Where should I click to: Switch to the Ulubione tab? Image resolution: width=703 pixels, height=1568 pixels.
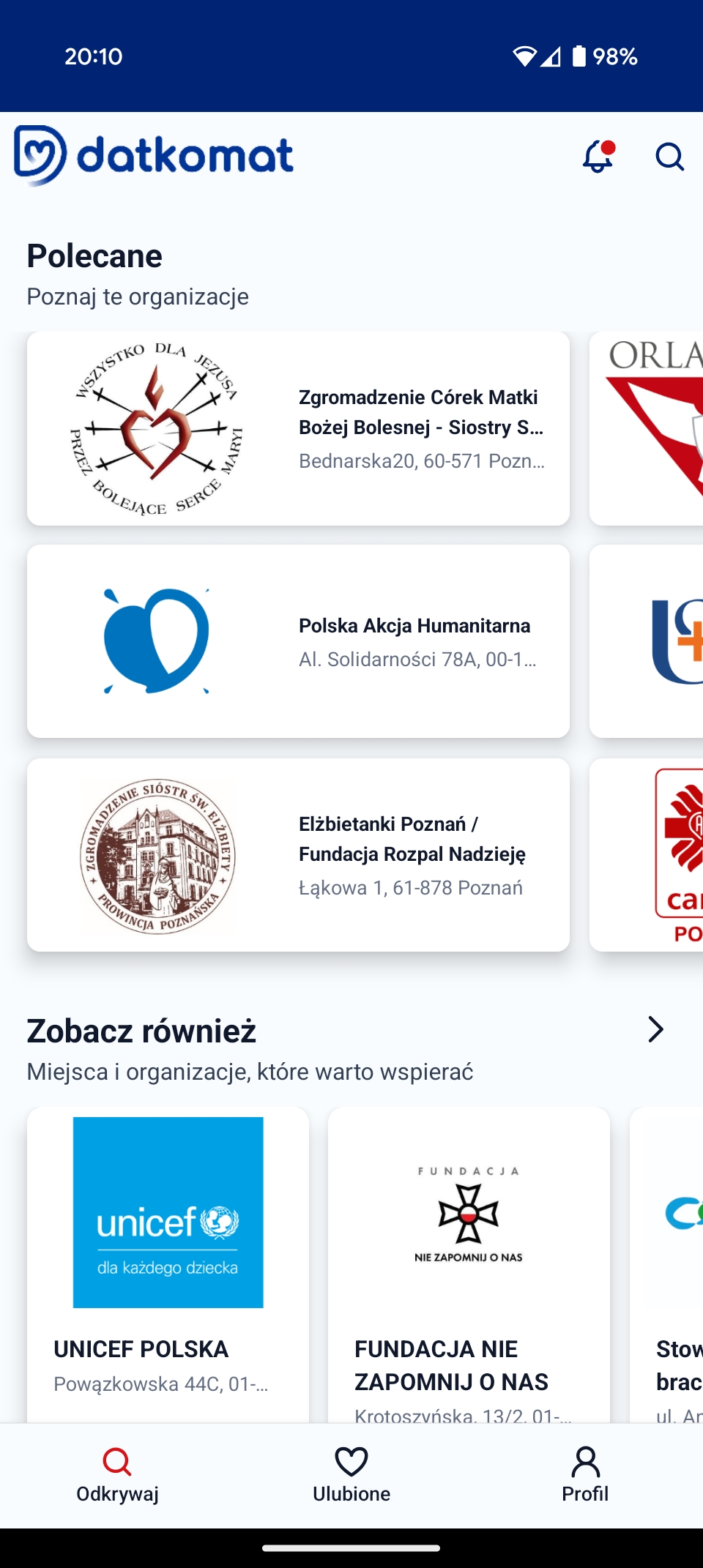pos(351,1475)
